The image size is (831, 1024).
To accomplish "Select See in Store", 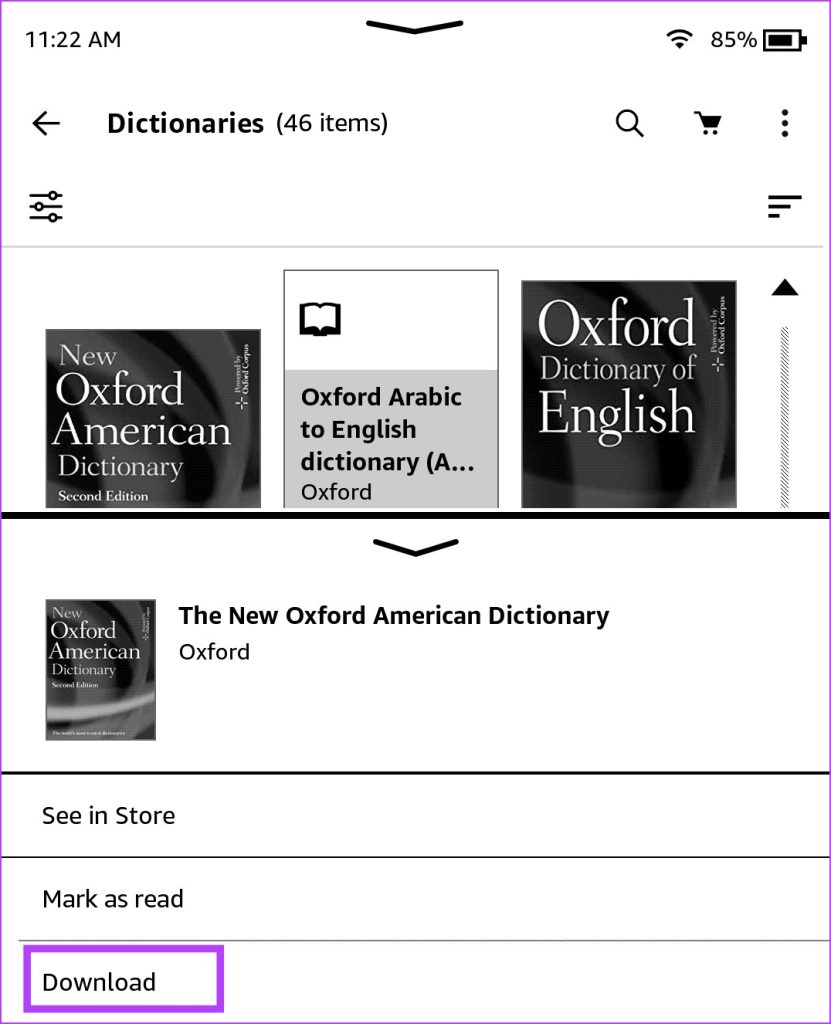I will pyautogui.click(x=108, y=815).
